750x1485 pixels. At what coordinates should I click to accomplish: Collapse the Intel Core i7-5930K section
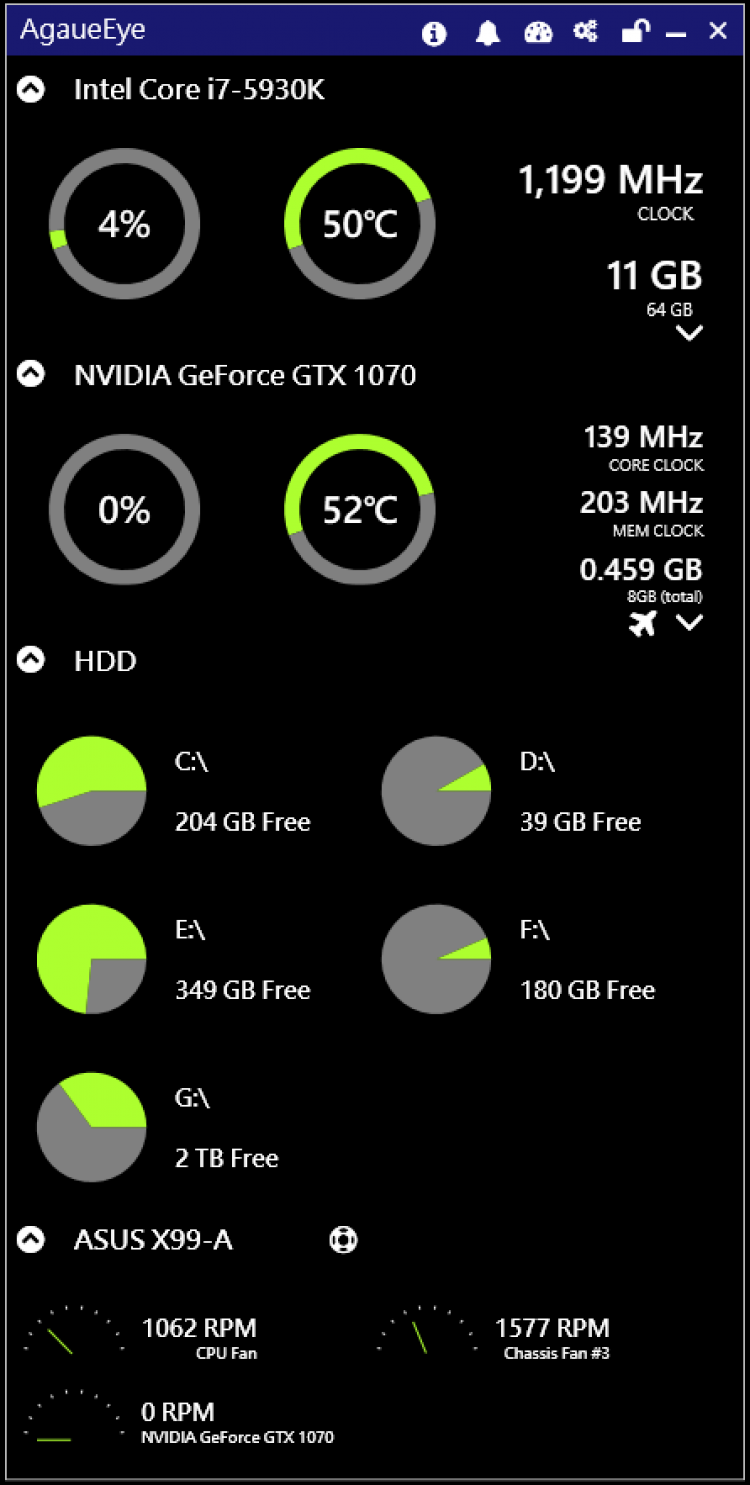[31, 90]
